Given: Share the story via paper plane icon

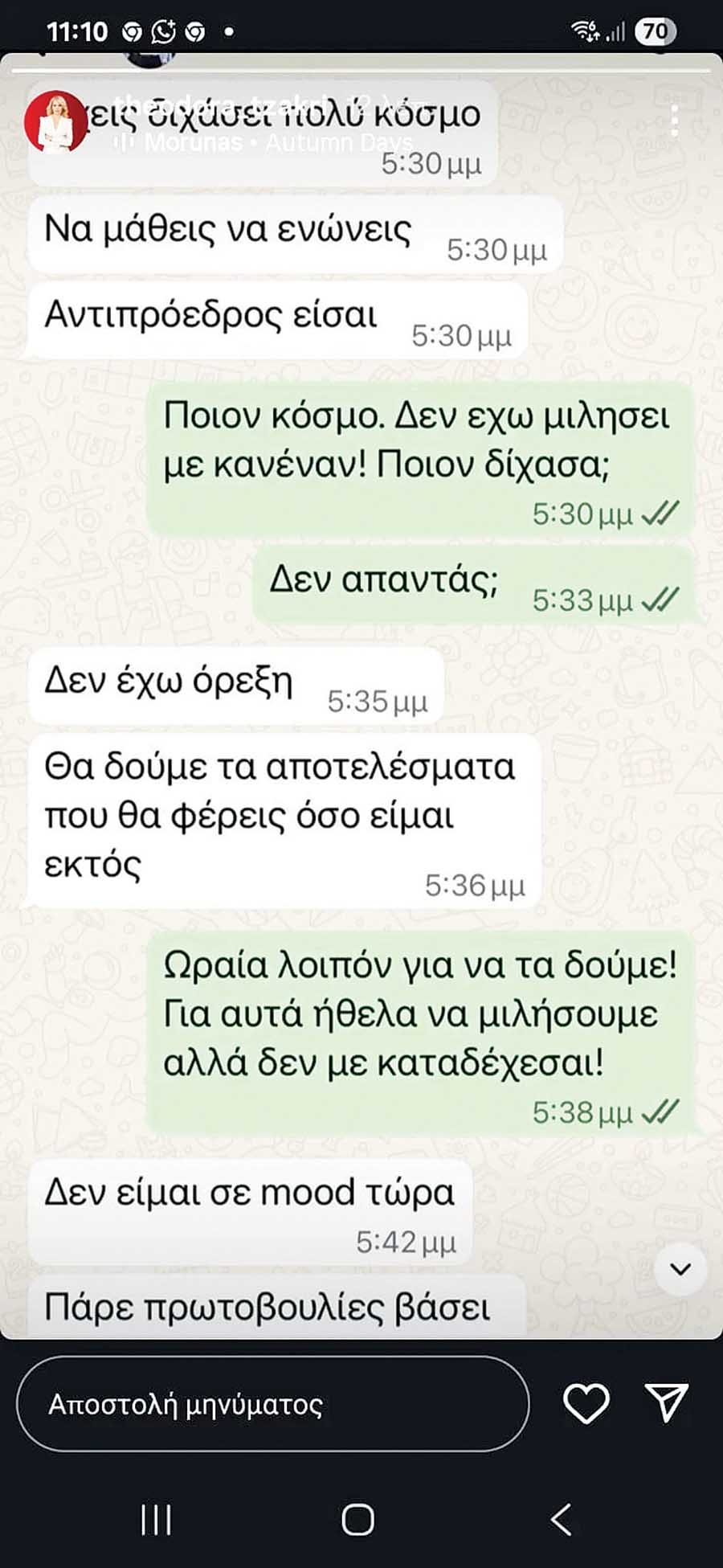Looking at the screenshot, I should tap(667, 1402).
